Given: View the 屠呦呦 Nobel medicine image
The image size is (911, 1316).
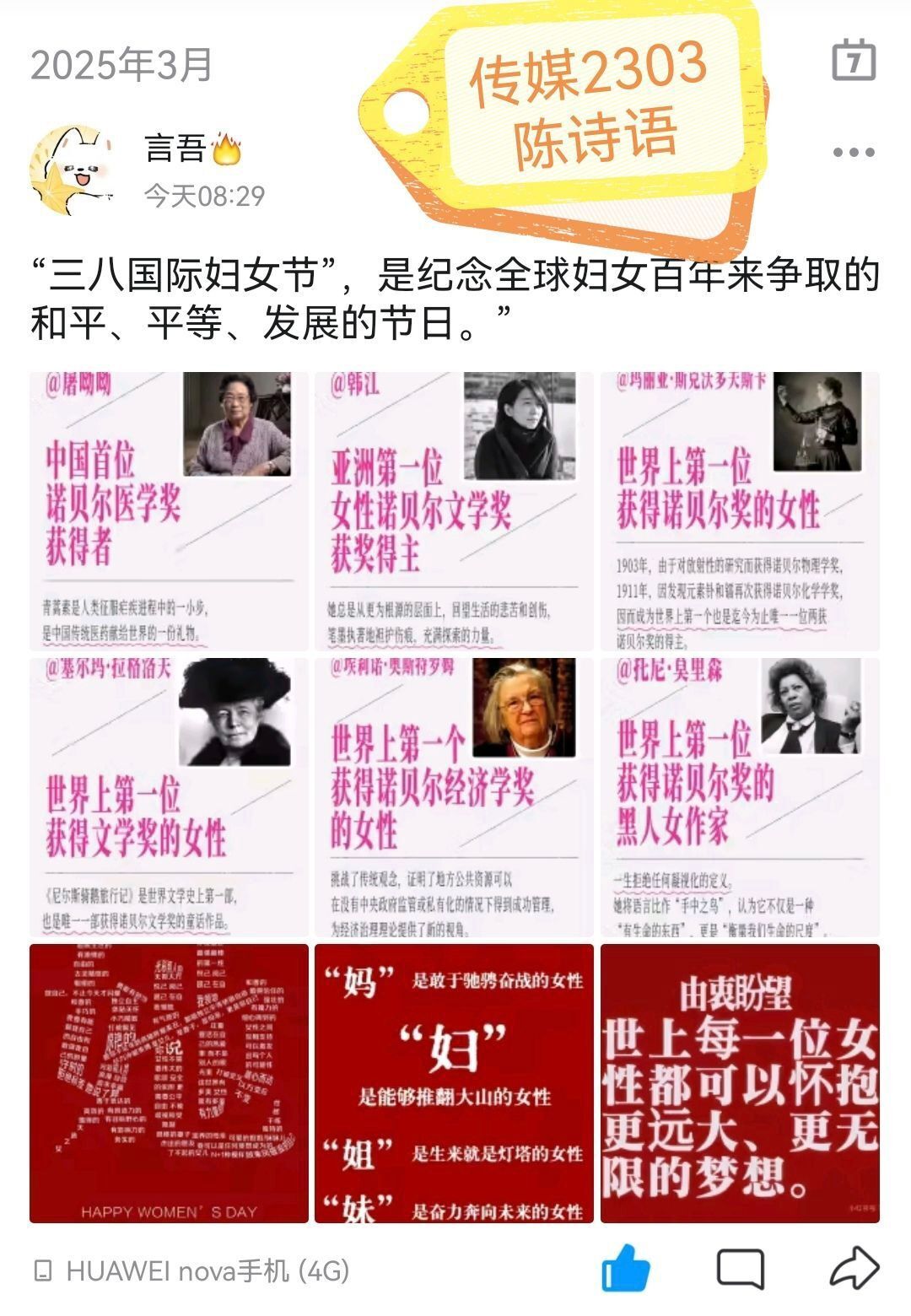Looking at the screenshot, I should 169,510.
